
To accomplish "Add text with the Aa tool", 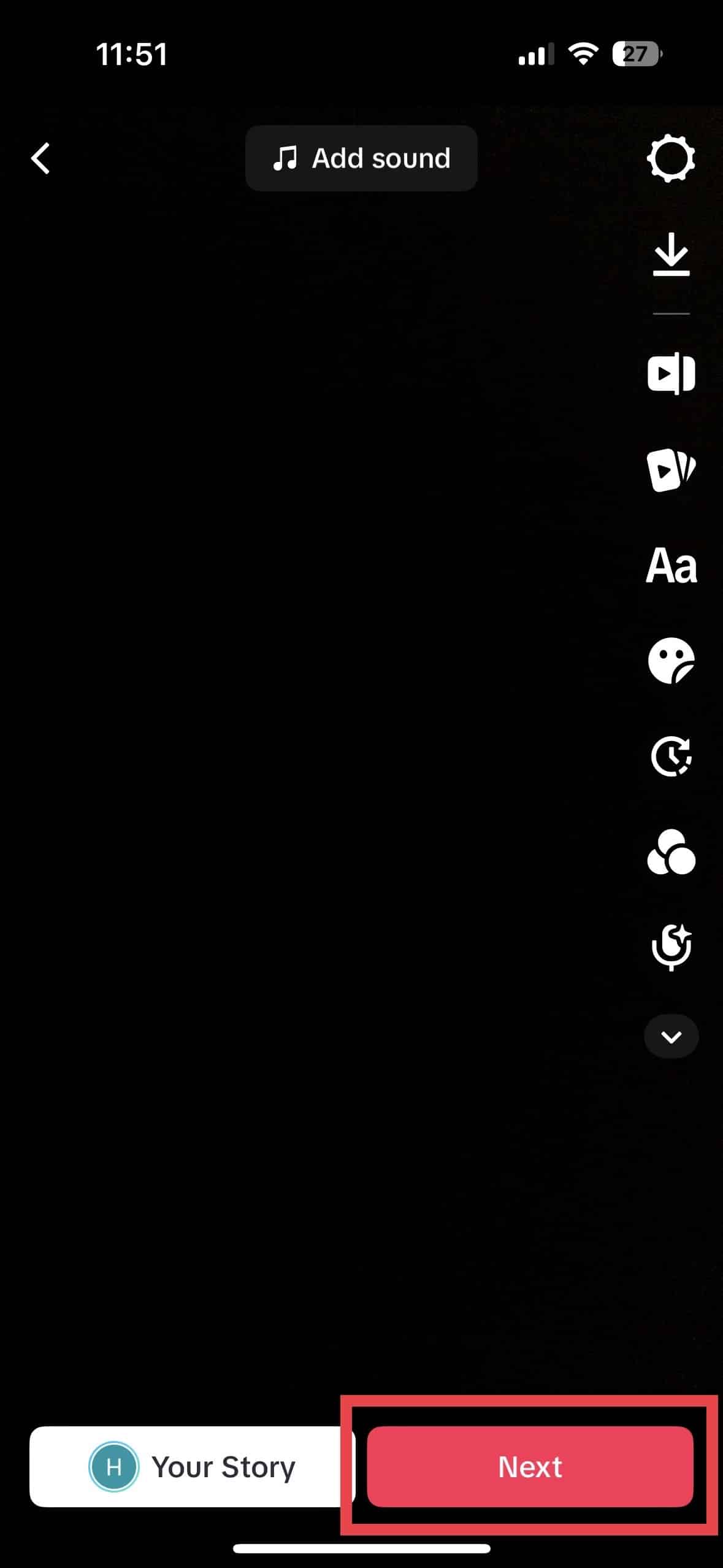I will pos(671,565).
